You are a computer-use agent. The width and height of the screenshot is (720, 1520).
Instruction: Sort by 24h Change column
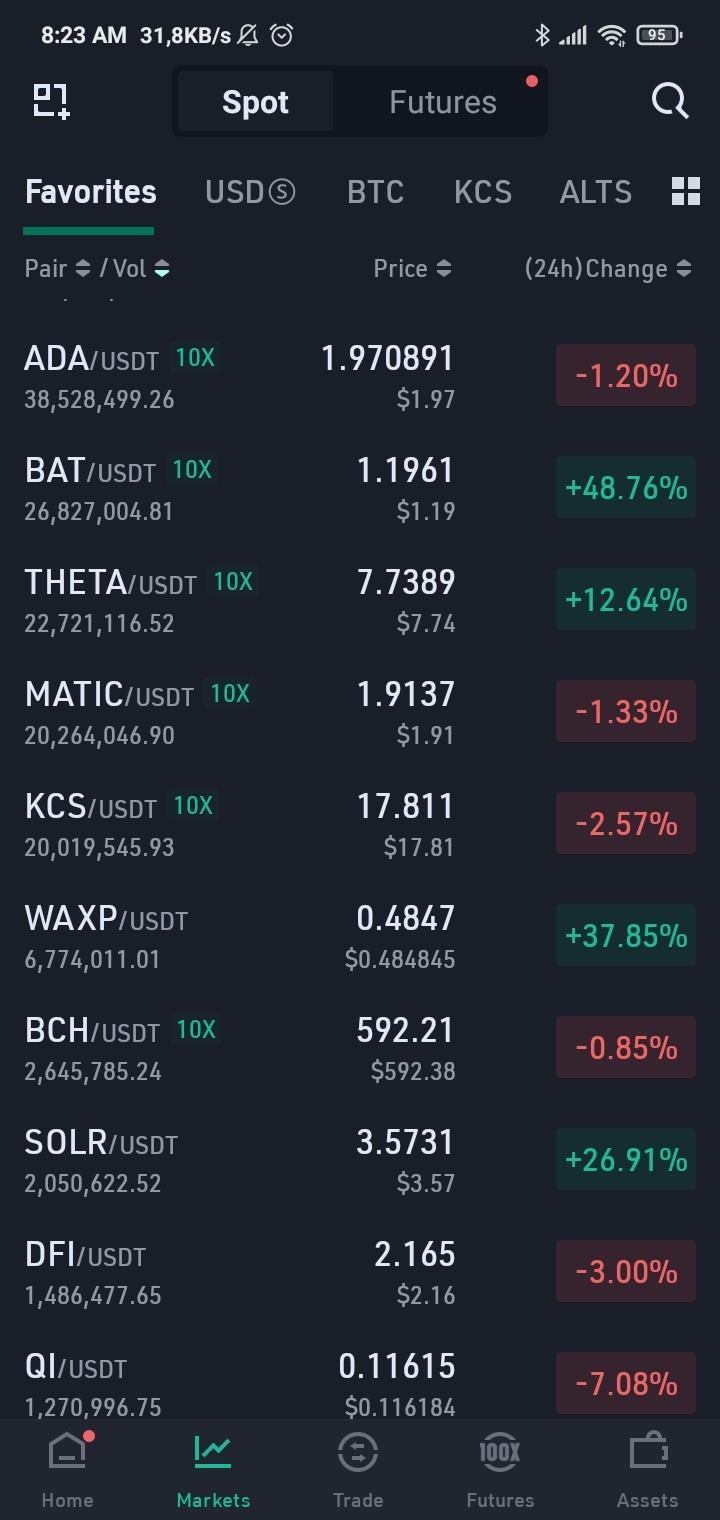click(608, 268)
